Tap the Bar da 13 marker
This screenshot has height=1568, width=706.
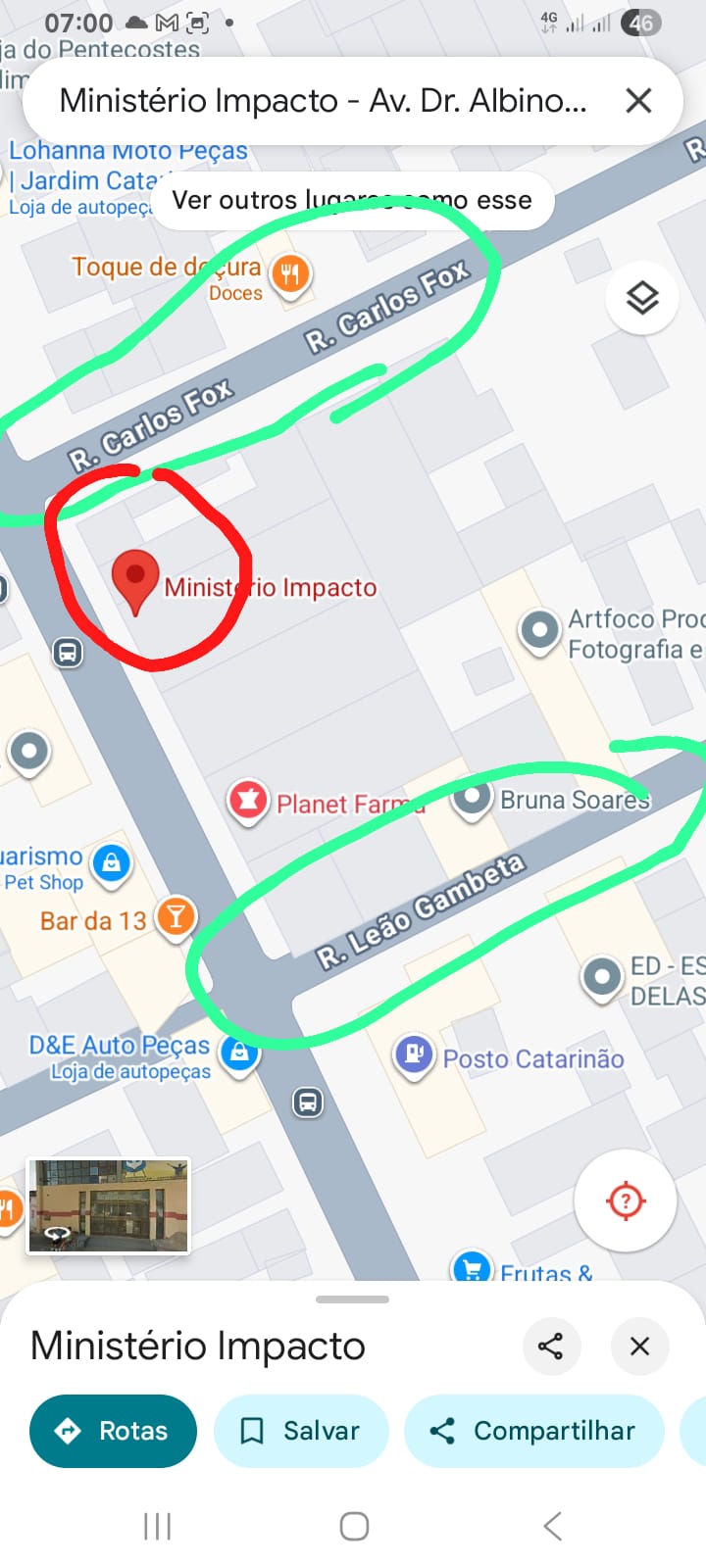176,917
